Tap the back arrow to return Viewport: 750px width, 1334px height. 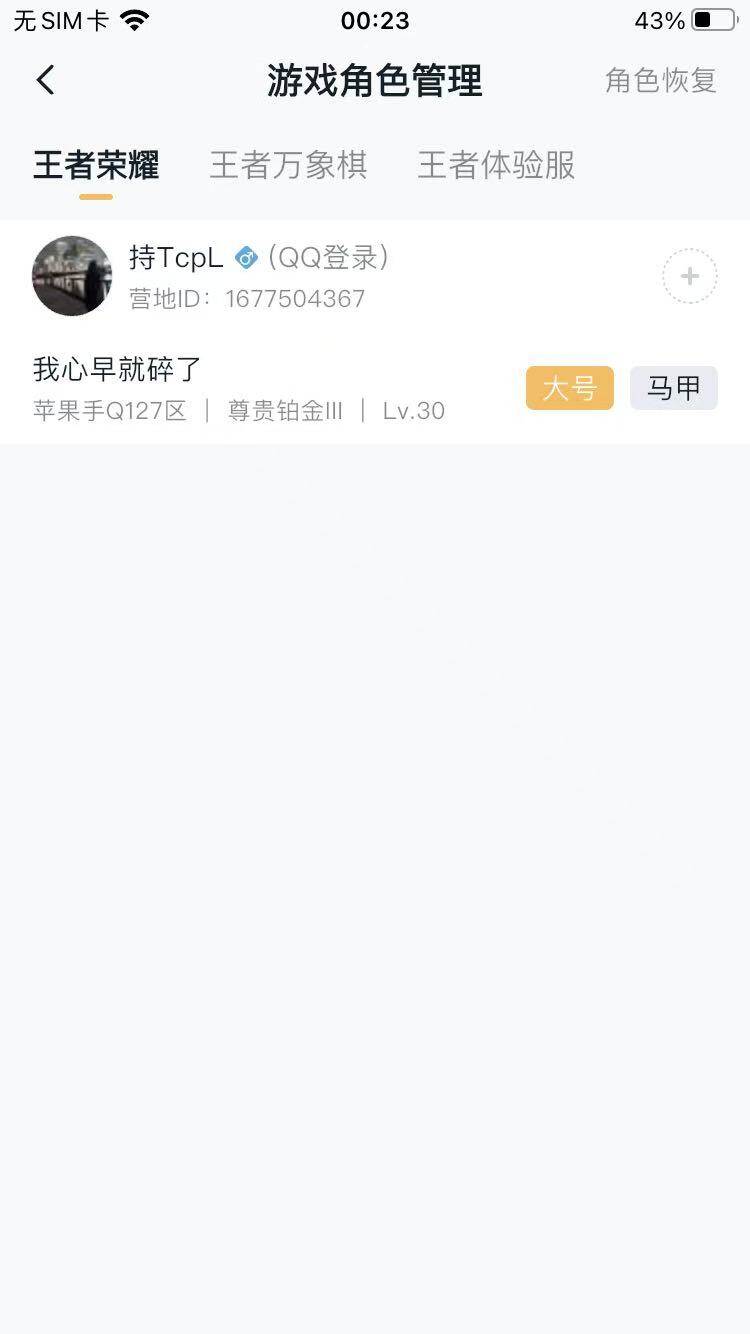pos(45,80)
